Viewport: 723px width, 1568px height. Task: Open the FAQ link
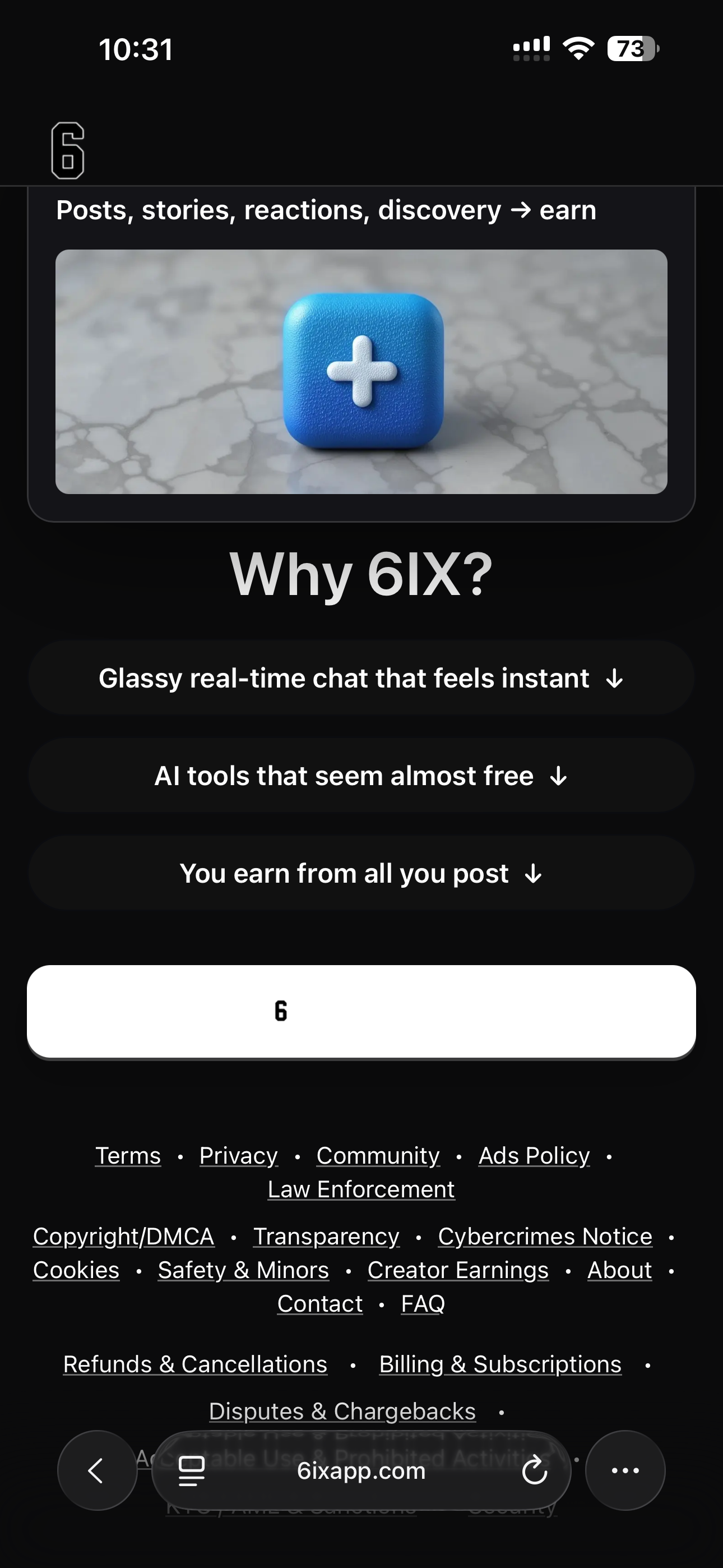tap(423, 1303)
